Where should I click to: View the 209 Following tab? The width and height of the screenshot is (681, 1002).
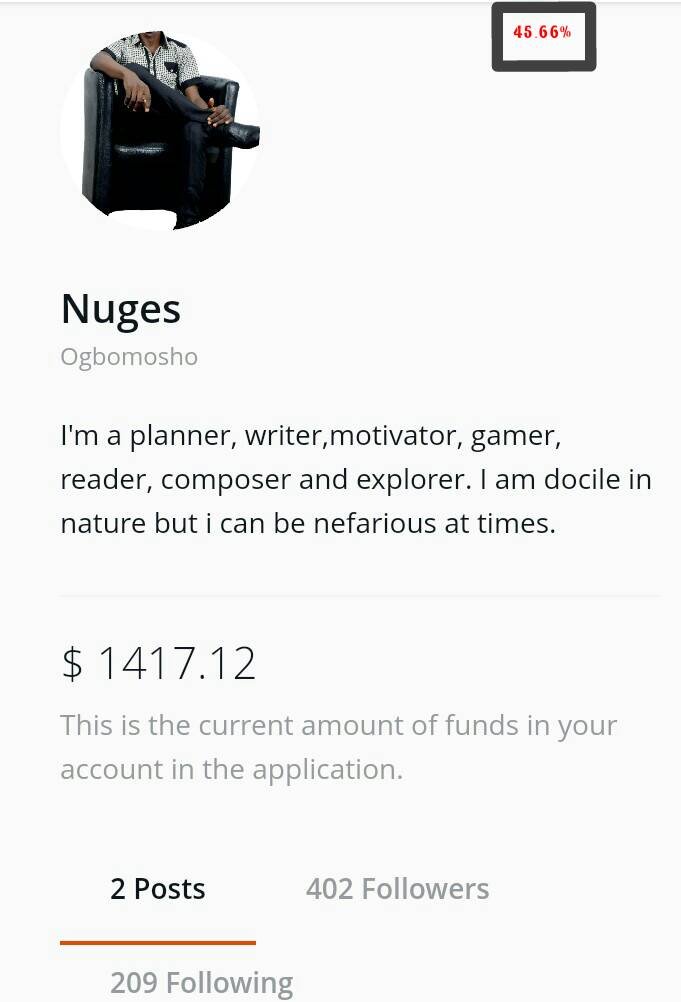coord(201,983)
